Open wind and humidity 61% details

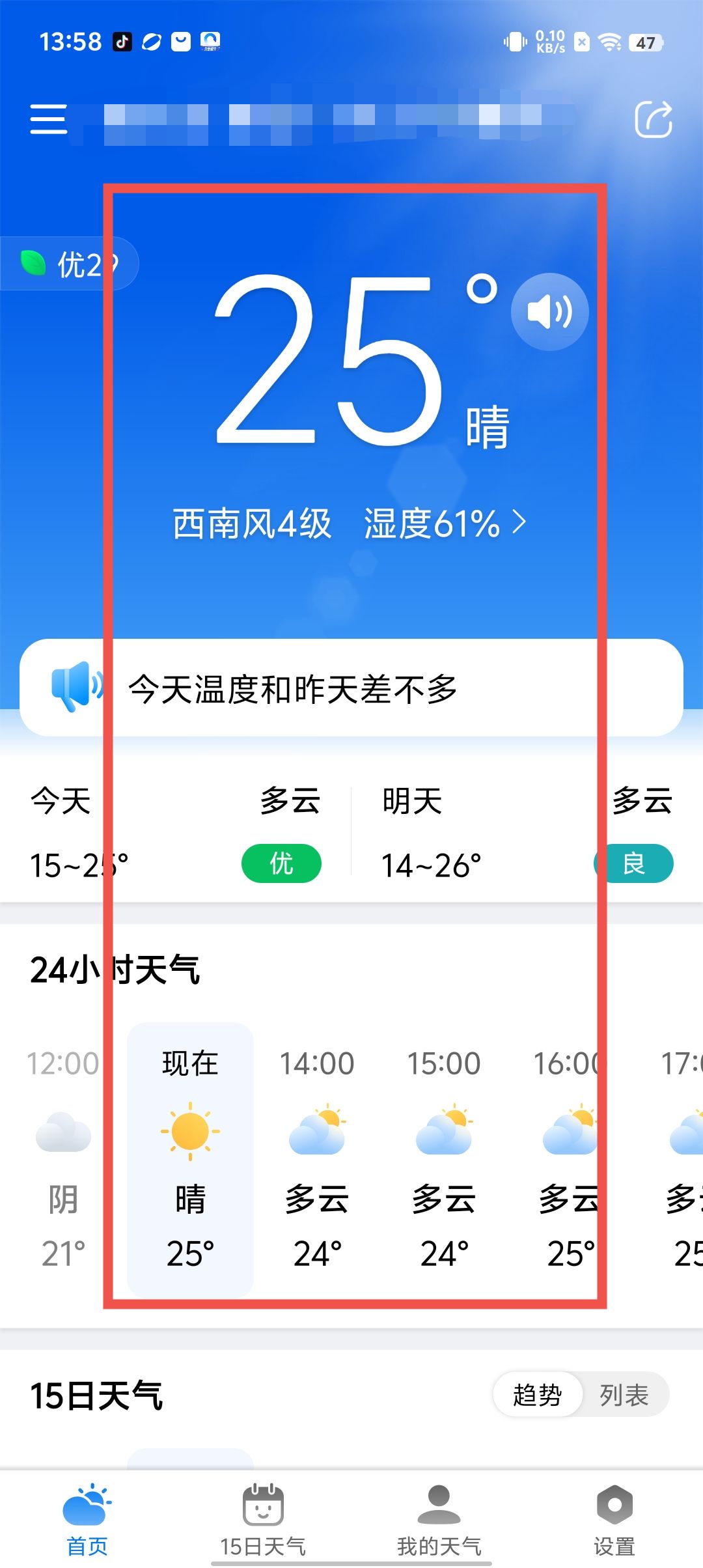tap(349, 523)
